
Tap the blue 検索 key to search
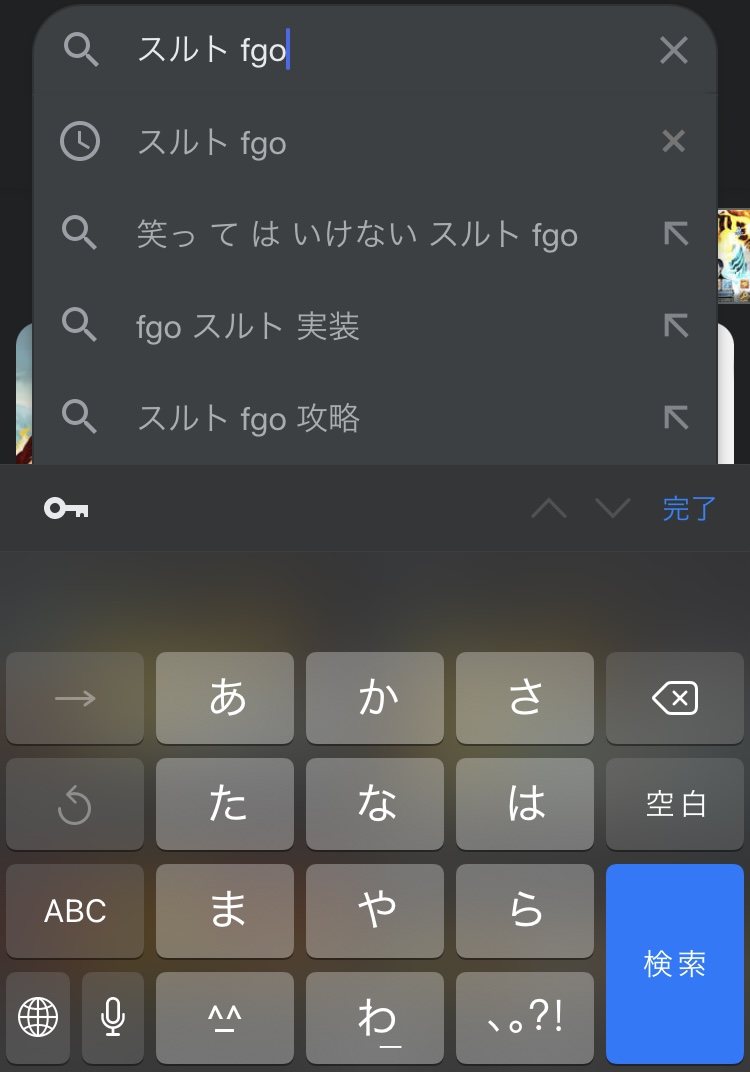coord(675,964)
